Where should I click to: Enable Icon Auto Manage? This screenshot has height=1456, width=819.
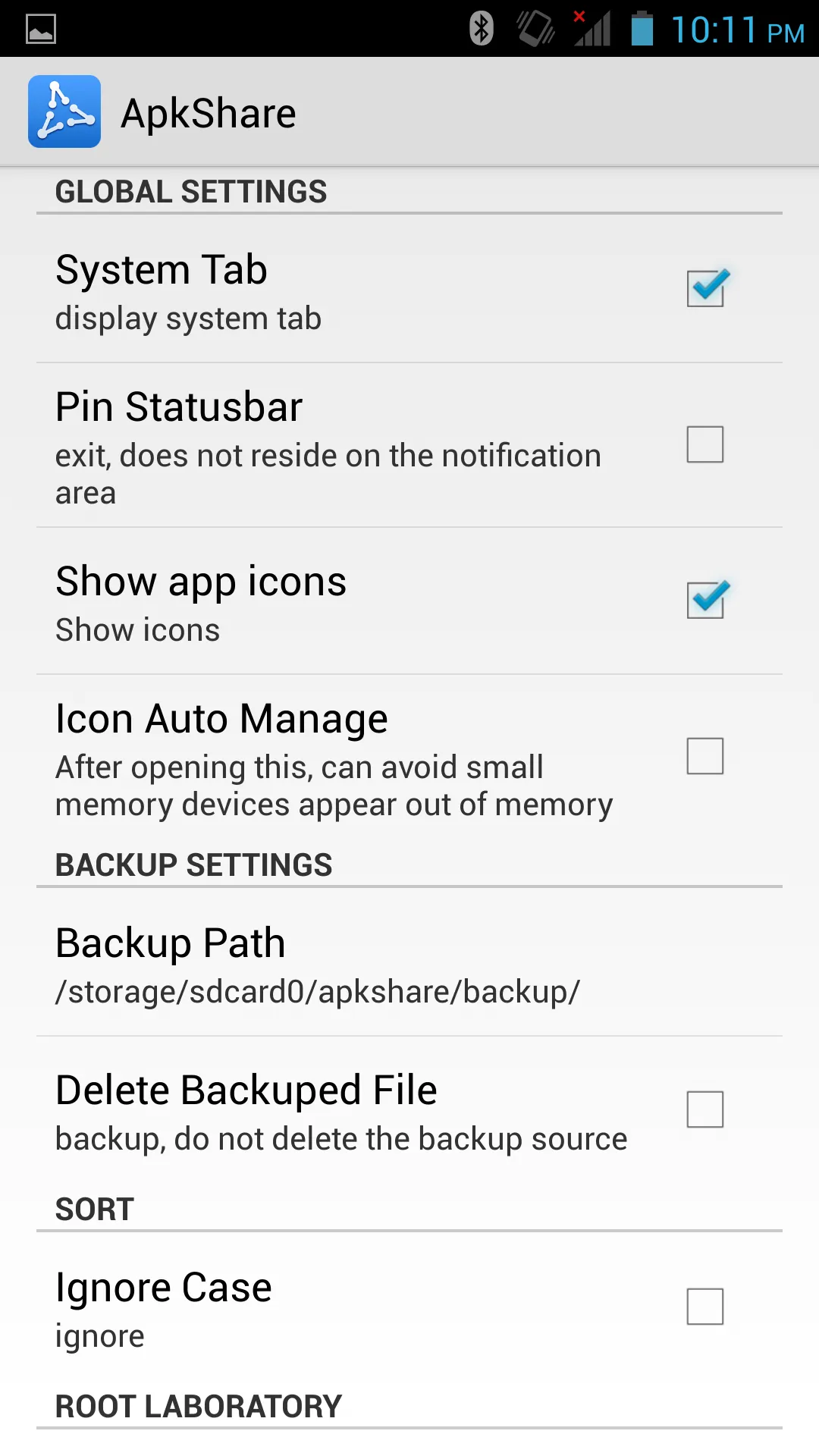click(x=705, y=756)
